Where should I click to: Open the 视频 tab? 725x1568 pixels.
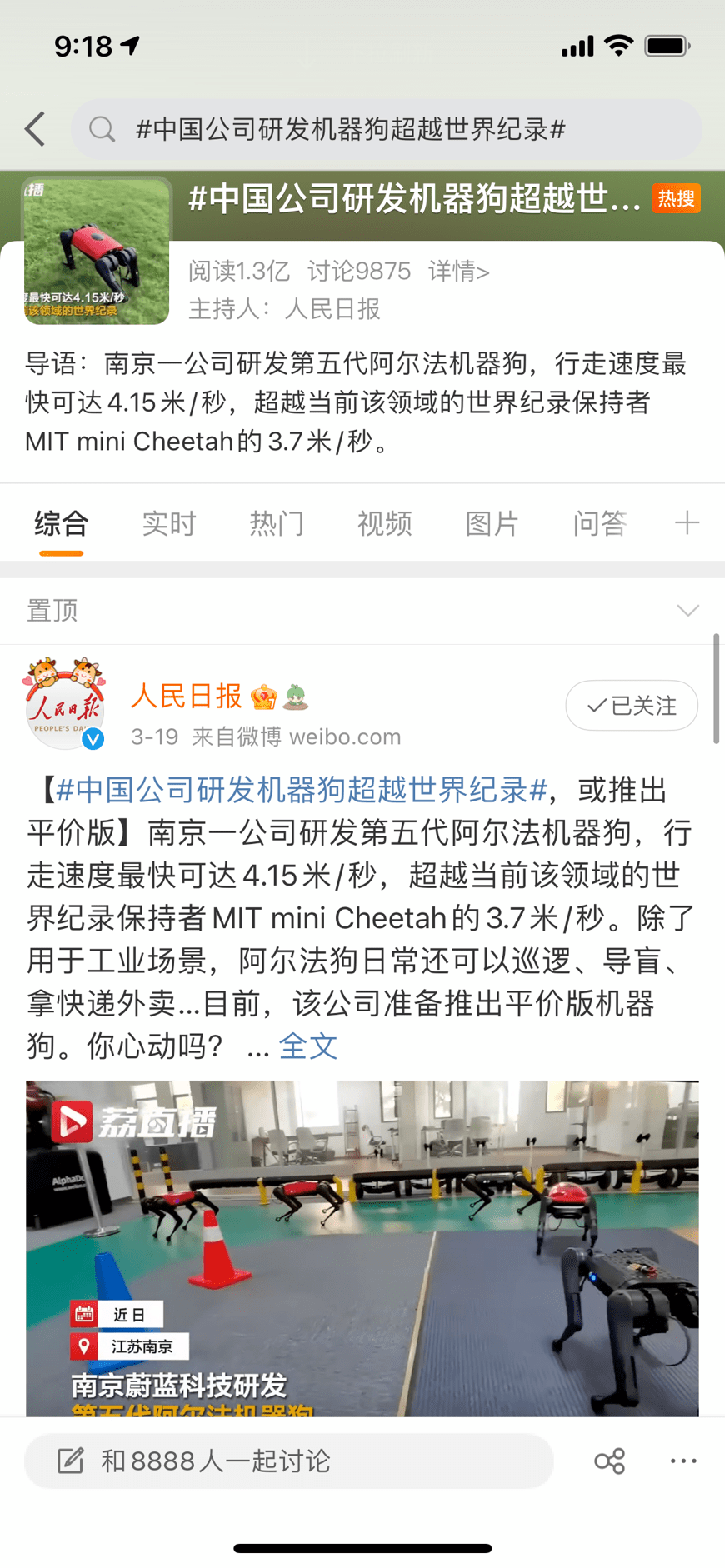pos(384,523)
